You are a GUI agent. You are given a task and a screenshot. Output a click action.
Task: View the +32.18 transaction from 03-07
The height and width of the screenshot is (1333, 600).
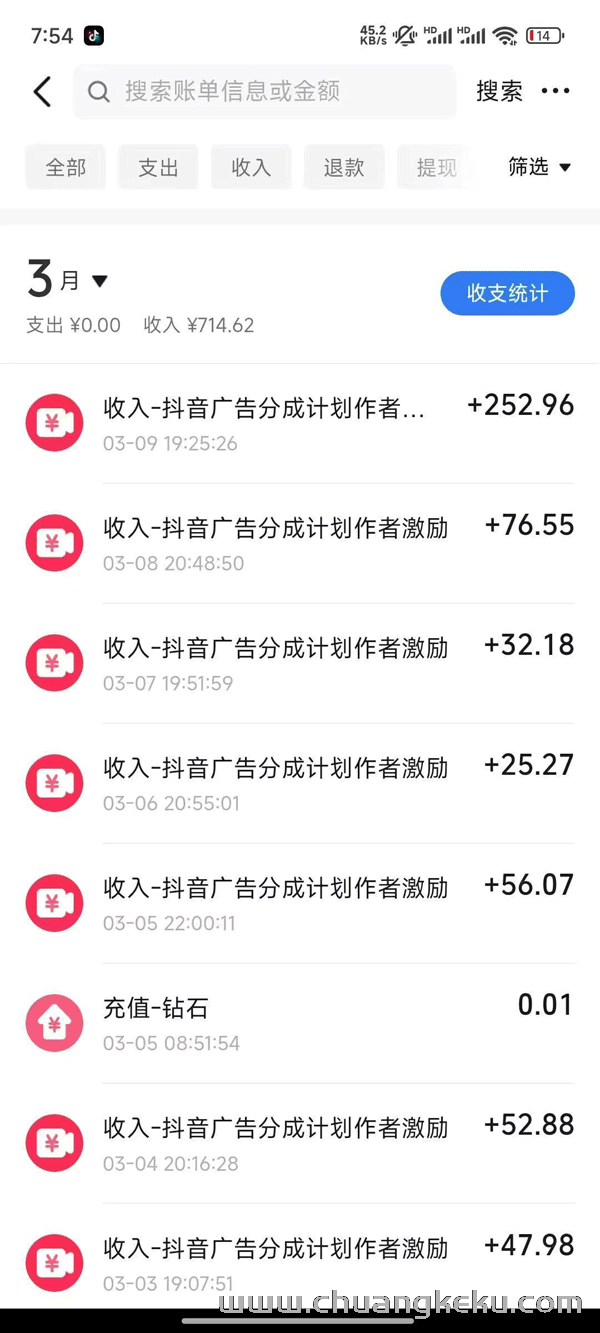tap(300, 663)
